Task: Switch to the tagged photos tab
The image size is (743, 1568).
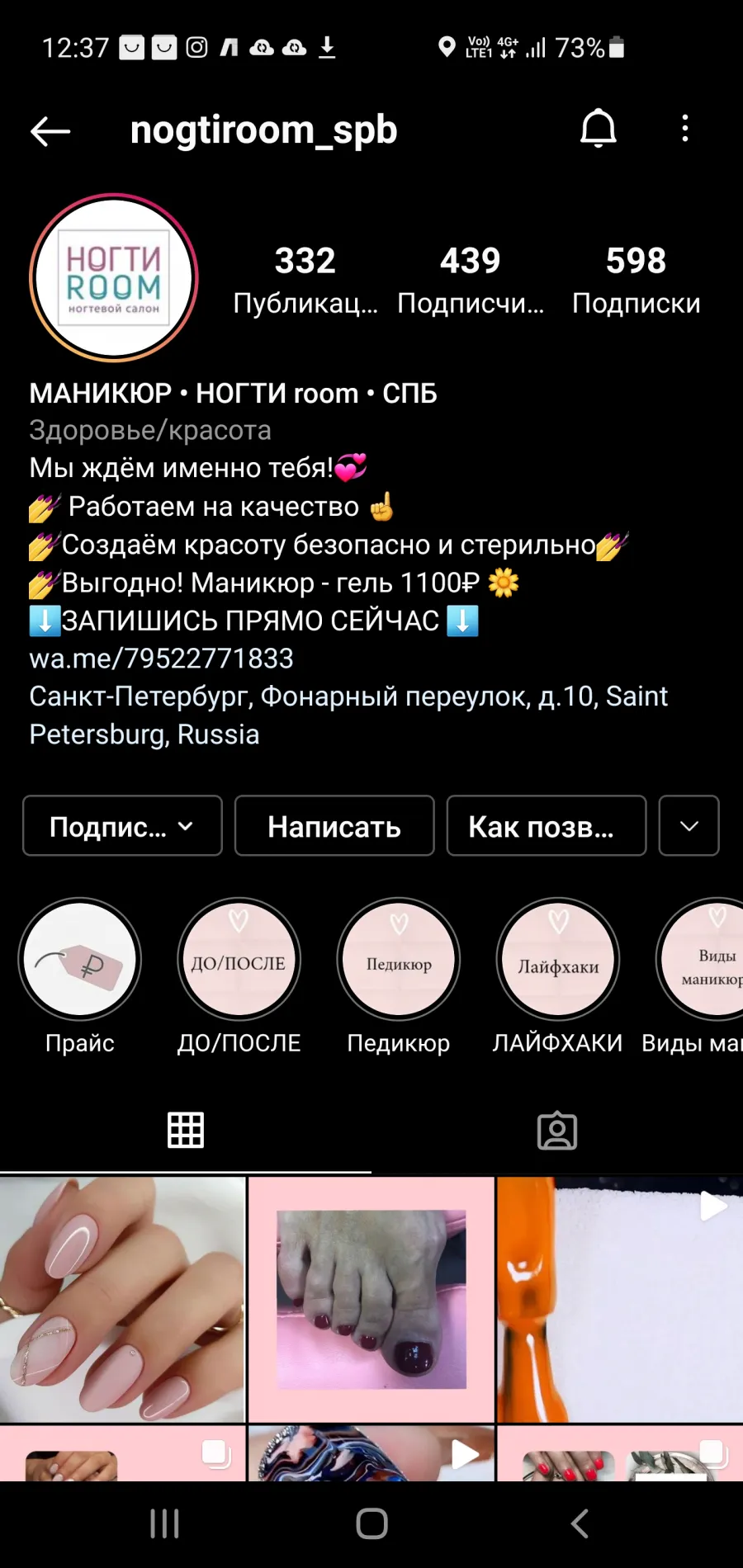Action: [557, 1131]
